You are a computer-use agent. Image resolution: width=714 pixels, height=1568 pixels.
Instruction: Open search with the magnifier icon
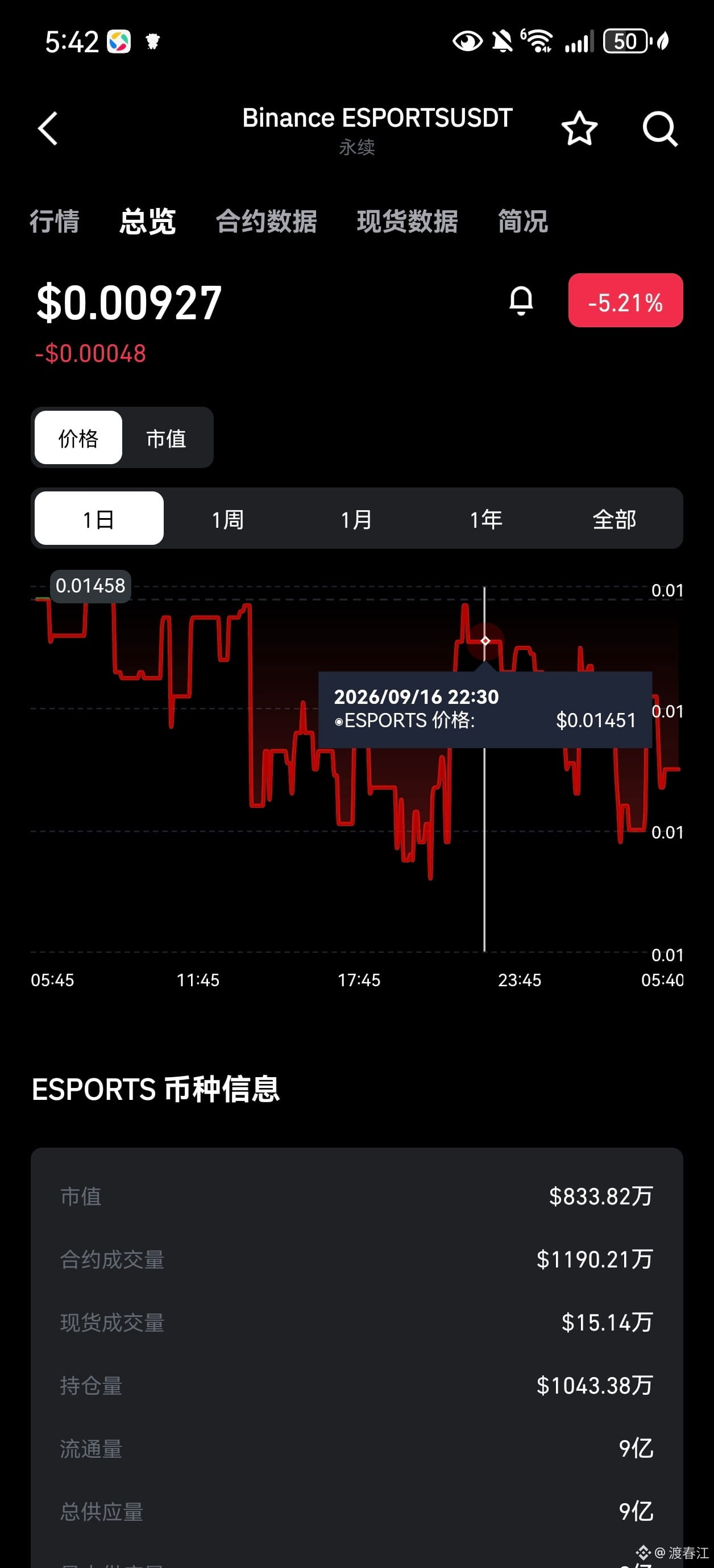[660, 128]
